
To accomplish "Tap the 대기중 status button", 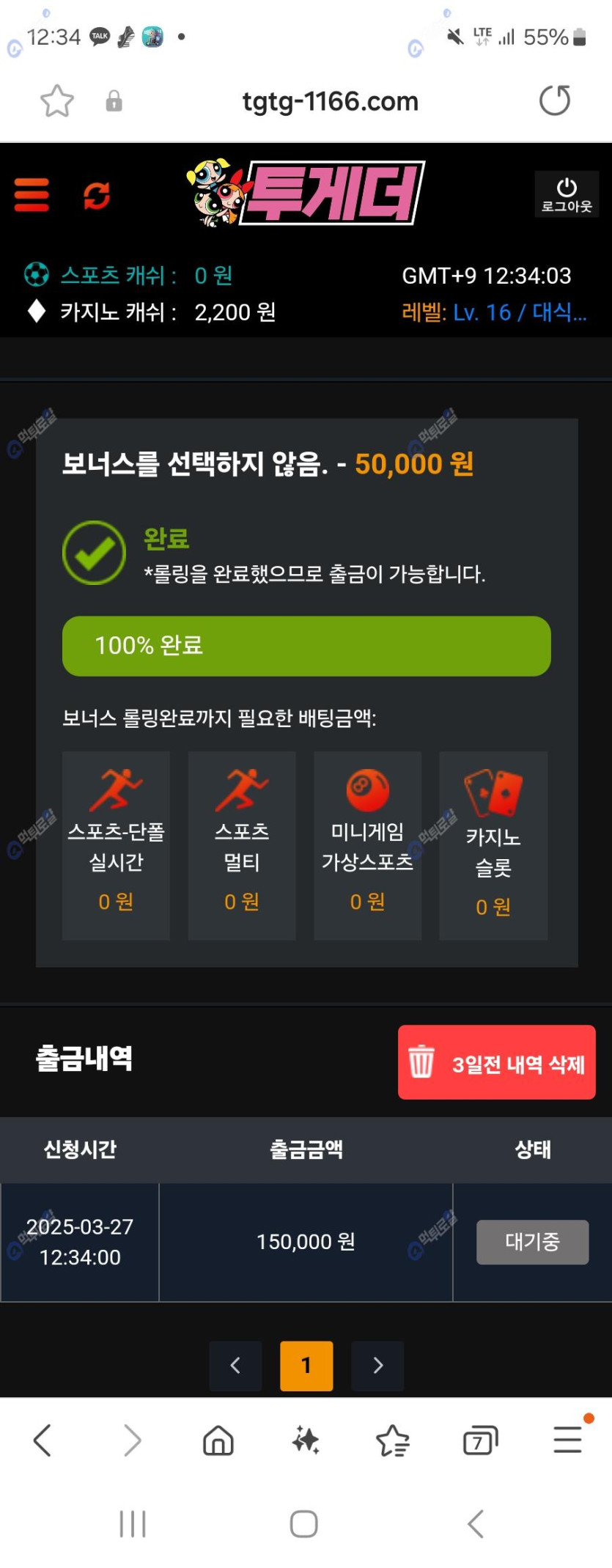I will coord(532,1242).
